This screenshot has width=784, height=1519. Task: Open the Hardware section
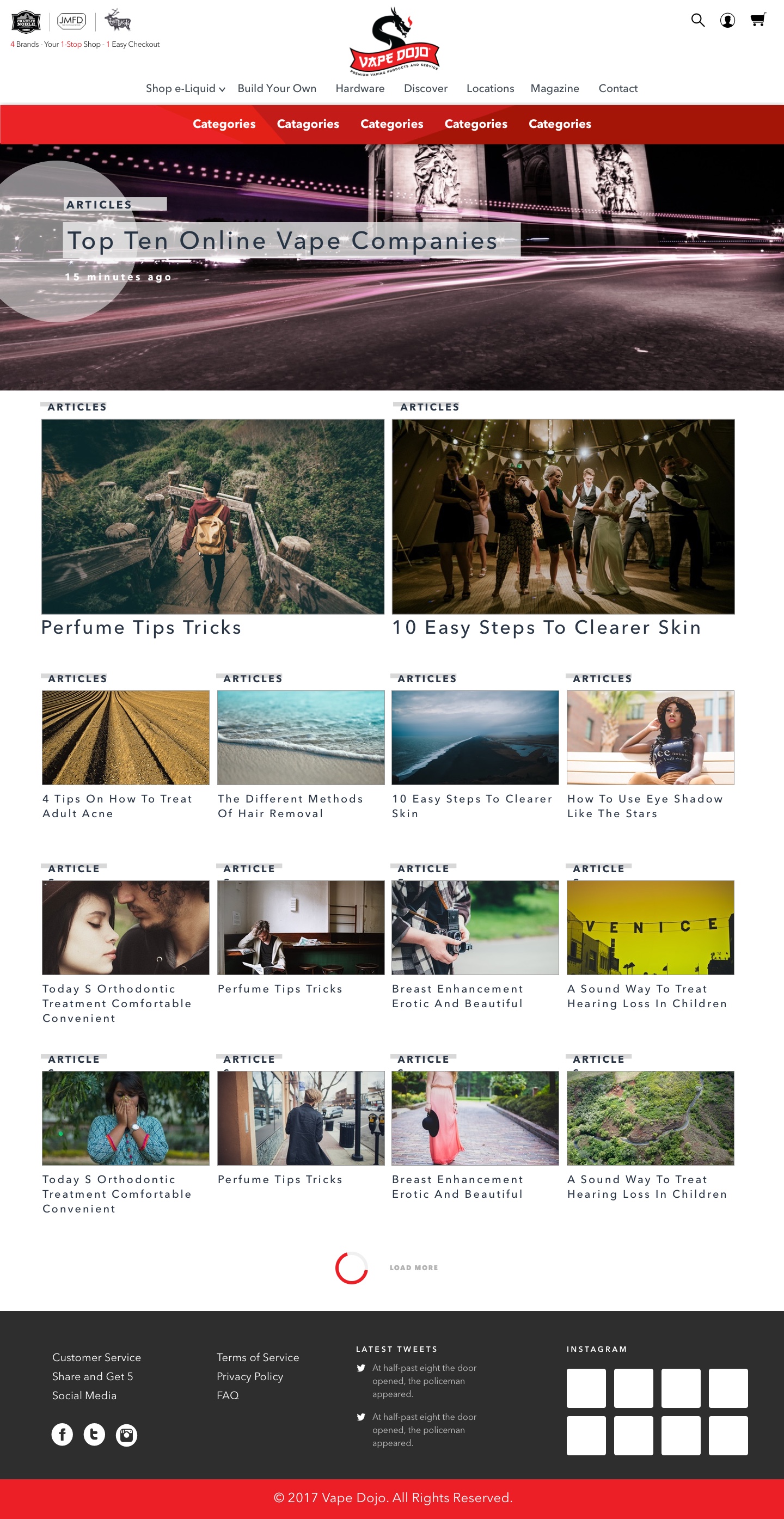point(359,88)
